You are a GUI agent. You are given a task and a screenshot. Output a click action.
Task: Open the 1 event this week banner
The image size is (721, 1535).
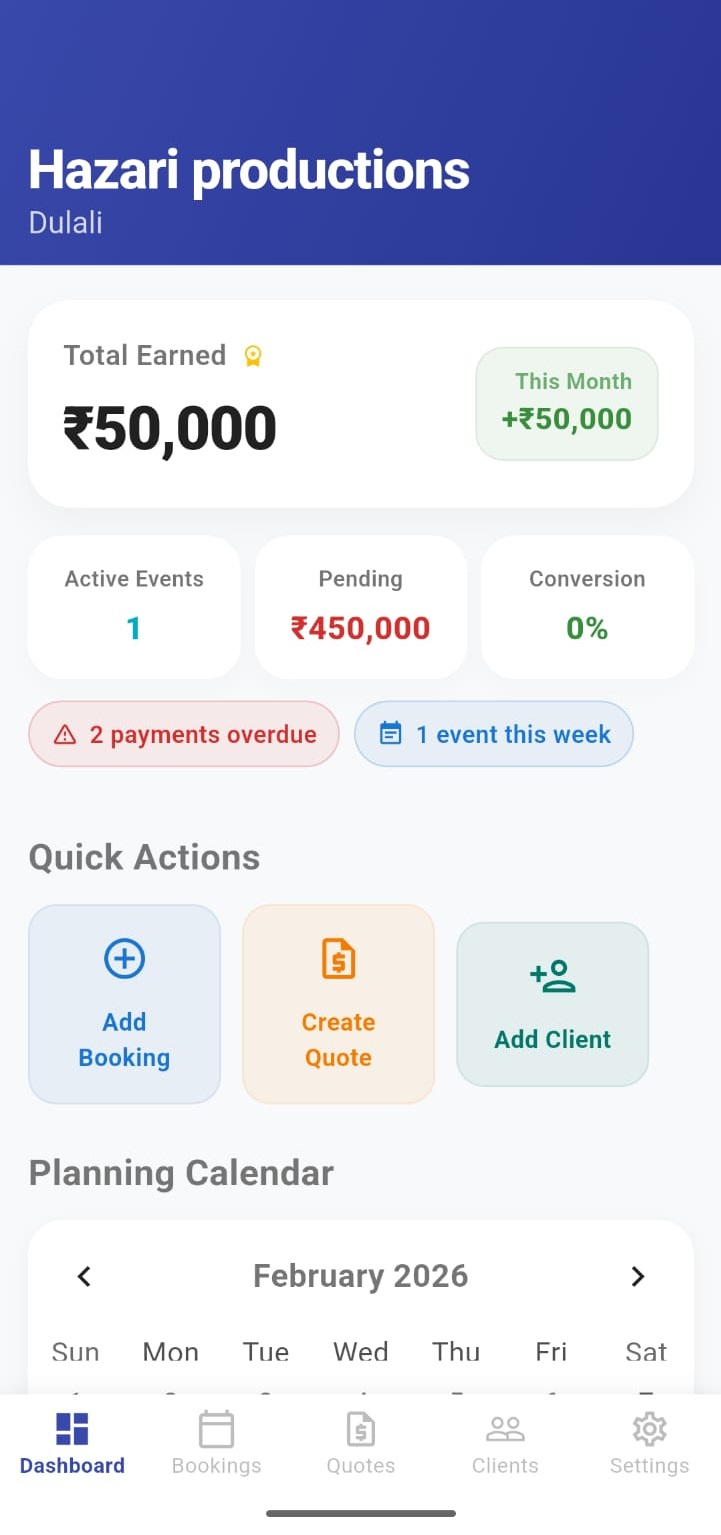click(x=493, y=733)
